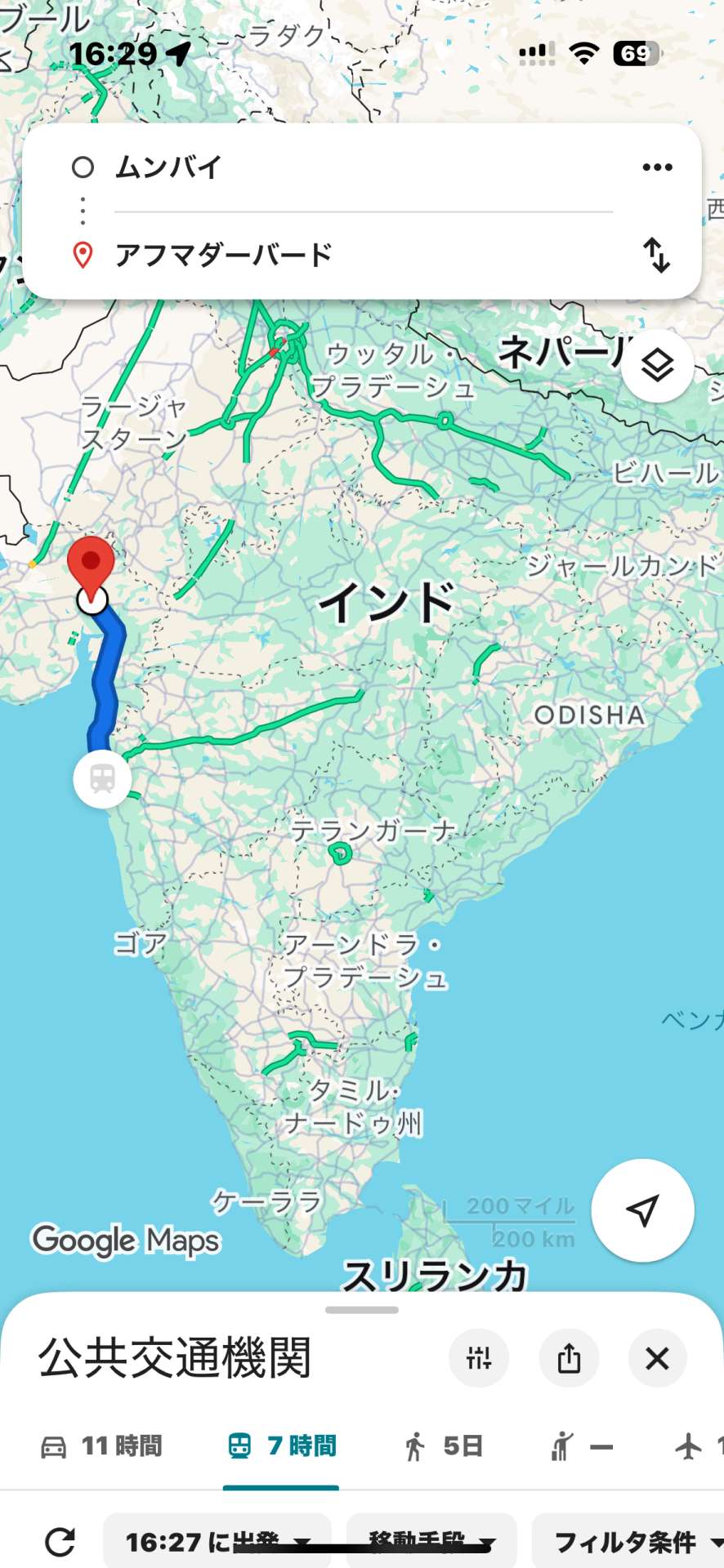Switch to walking tab showing 5日
Image resolution: width=724 pixels, height=1568 pixels.
click(444, 1446)
